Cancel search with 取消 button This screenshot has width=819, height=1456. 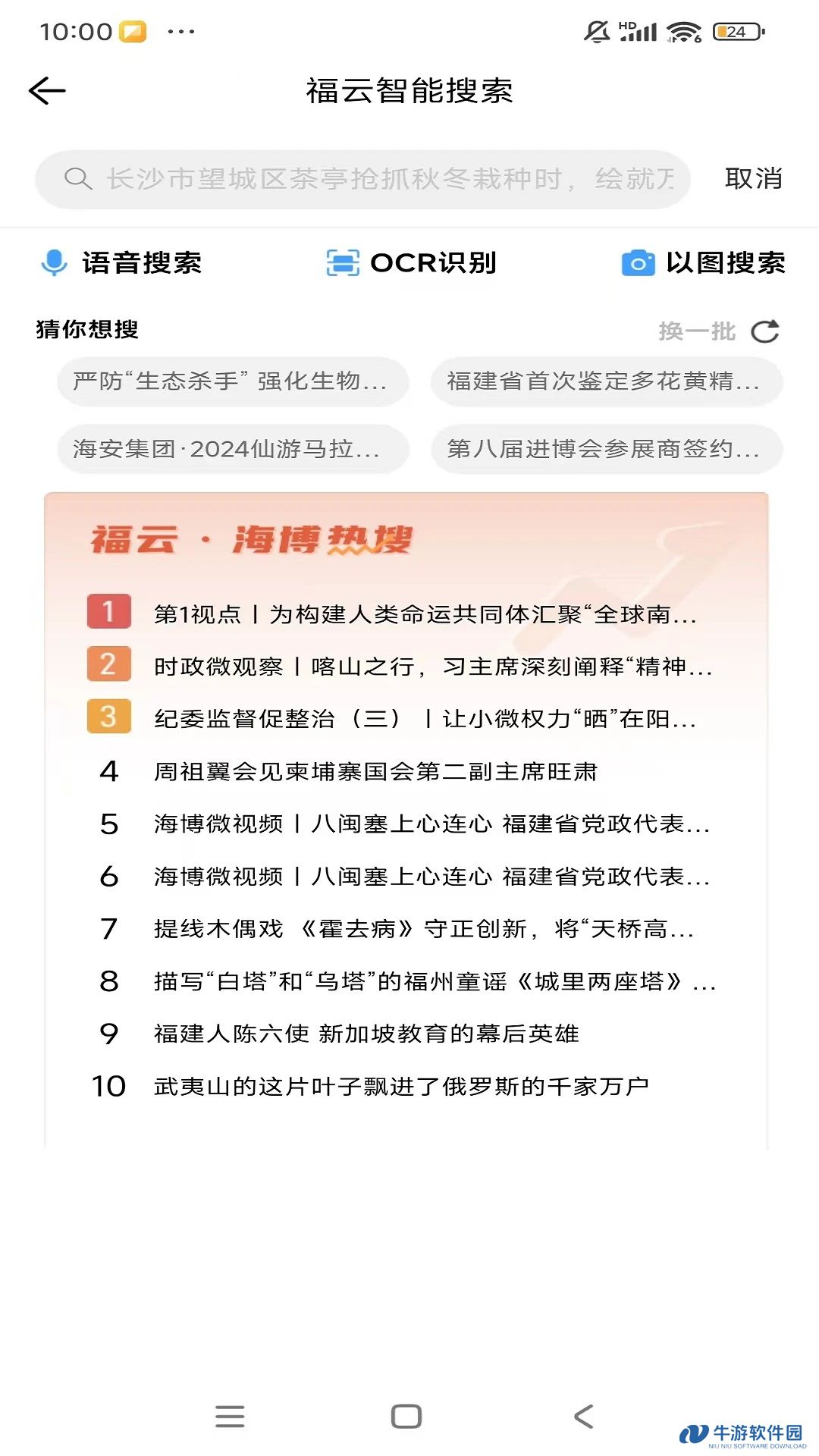click(x=753, y=179)
